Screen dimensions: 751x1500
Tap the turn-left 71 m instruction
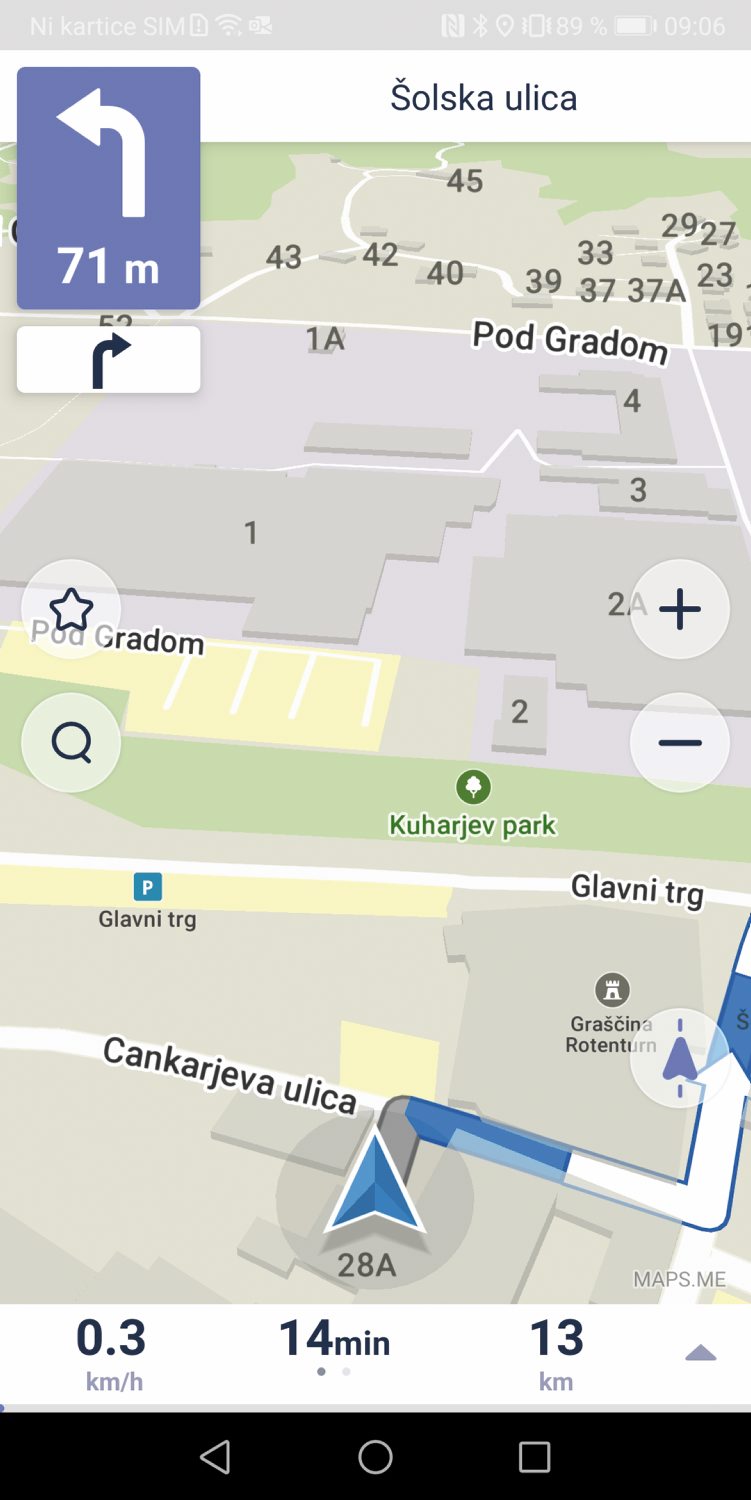coord(108,188)
